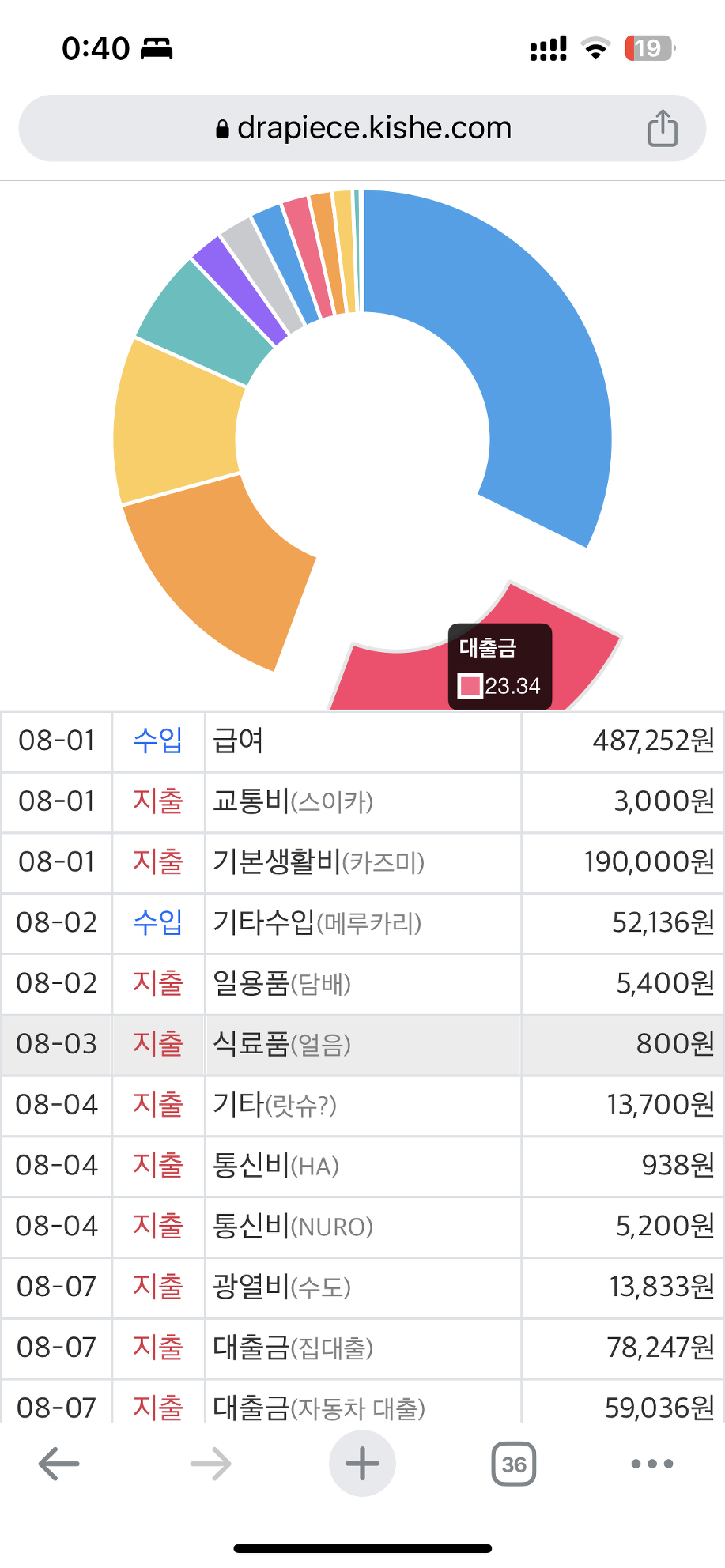
Task: Go back to the previous page
Action: (x=59, y=1464)
